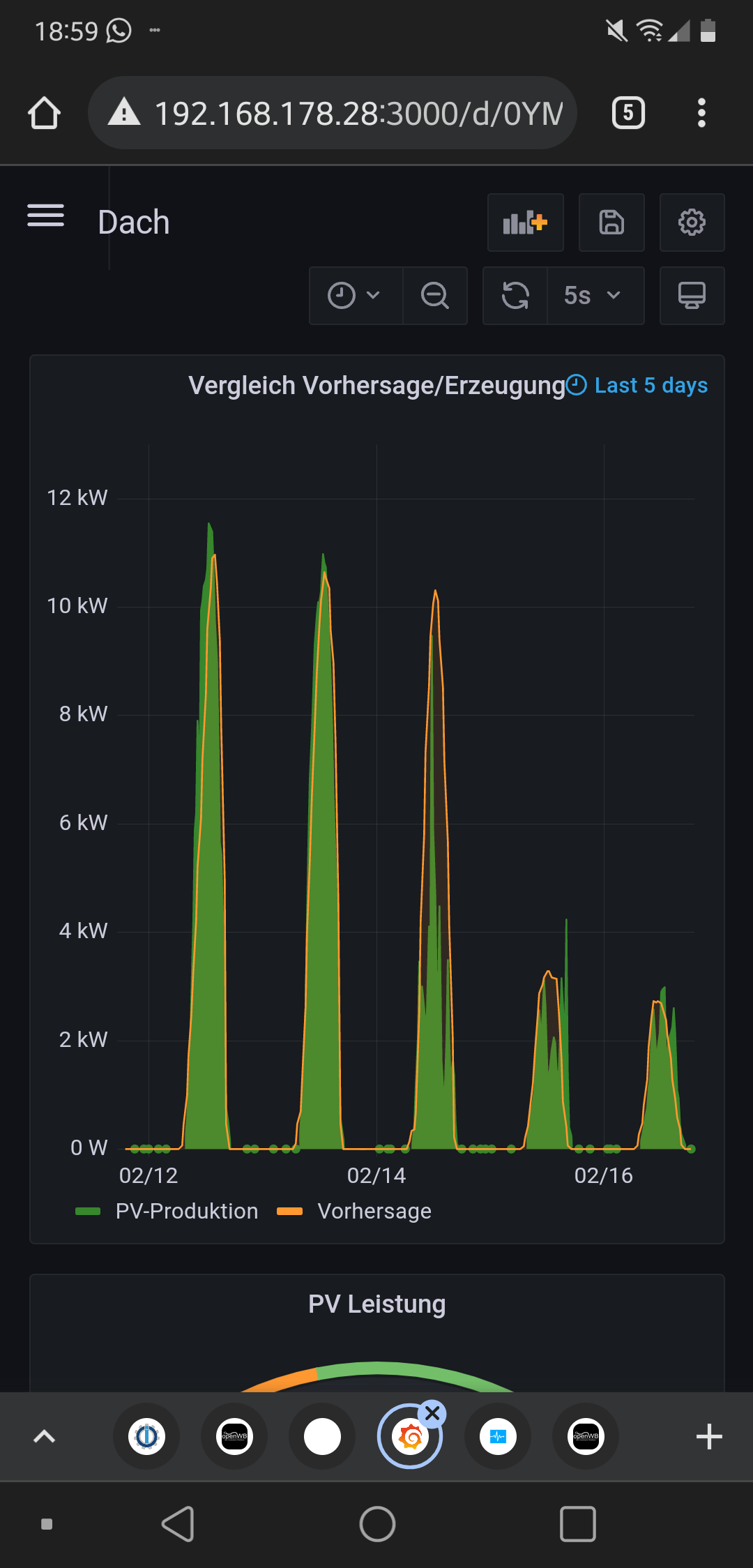This screenshot has height=1568, width=753.
Task: Open the Vergleich Vorhersage/Erzeugung panel menu
Action: tap(376, 386)
